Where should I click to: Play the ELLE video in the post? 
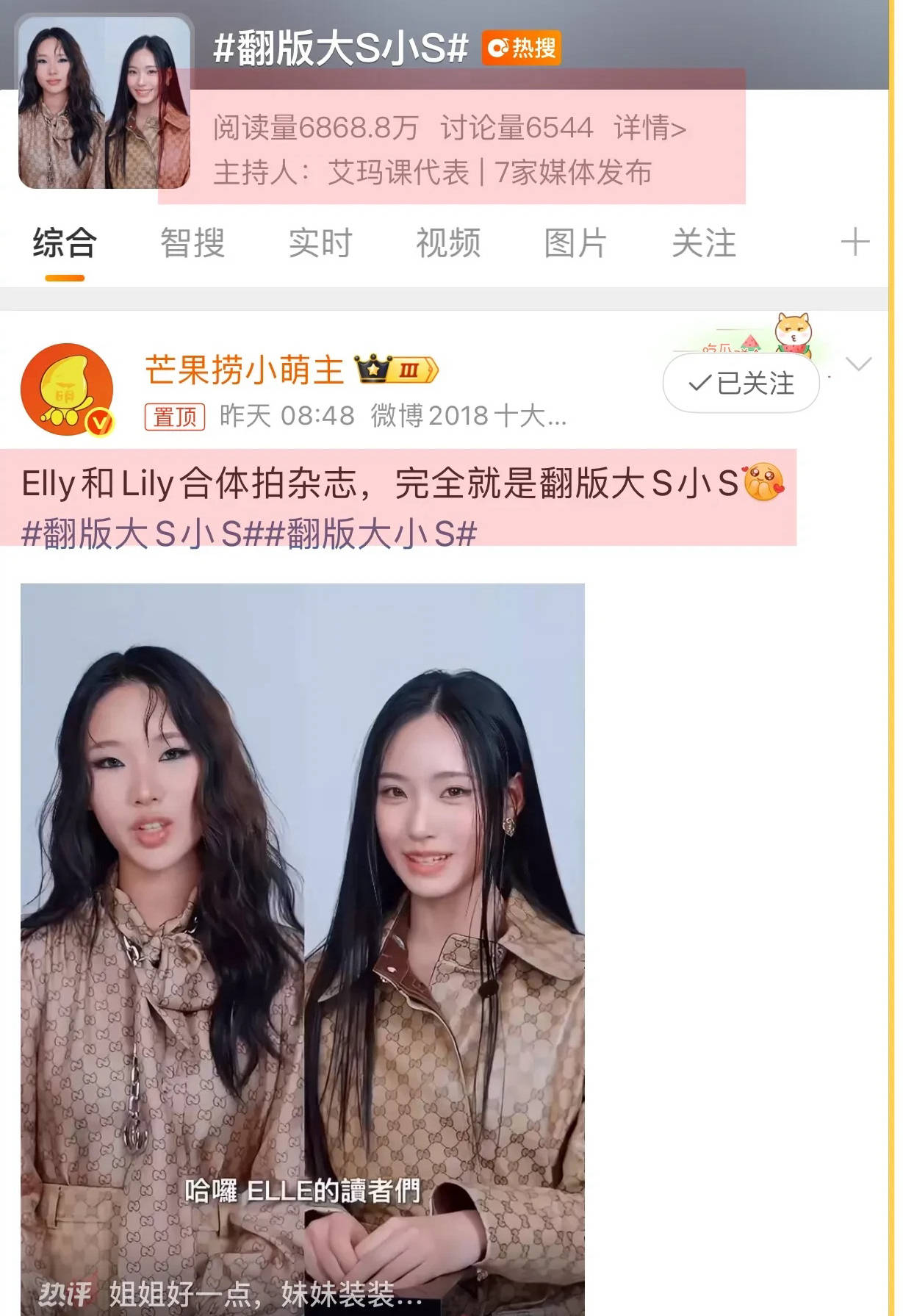[302, 948]
